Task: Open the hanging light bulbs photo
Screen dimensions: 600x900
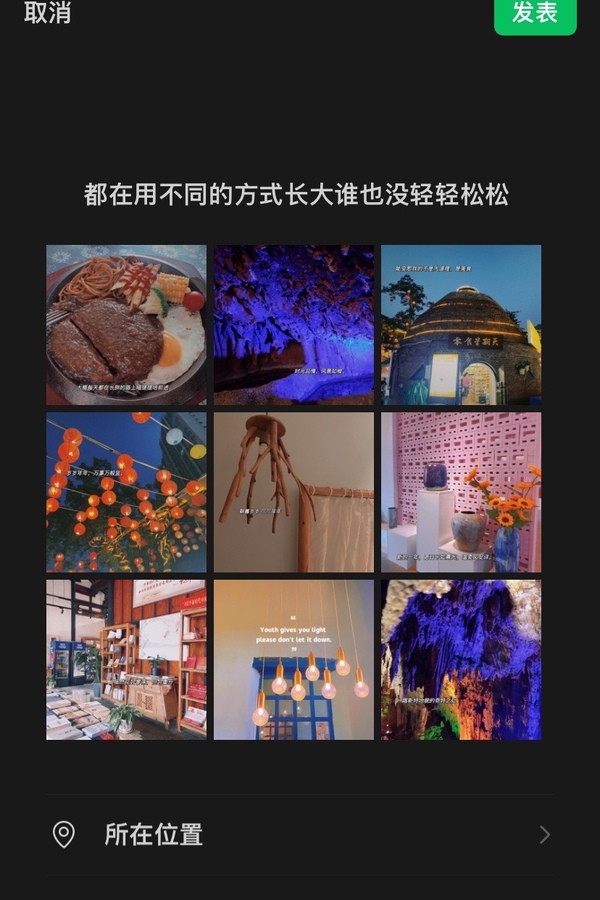Action: click(293, 660)
